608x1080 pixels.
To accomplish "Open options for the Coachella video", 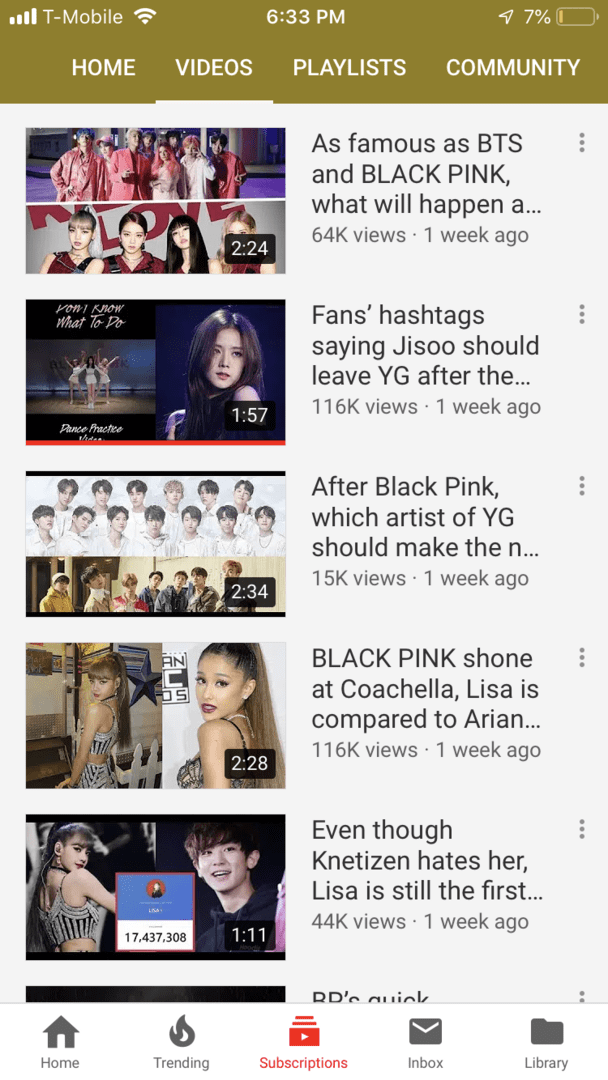I will point(582,657).
